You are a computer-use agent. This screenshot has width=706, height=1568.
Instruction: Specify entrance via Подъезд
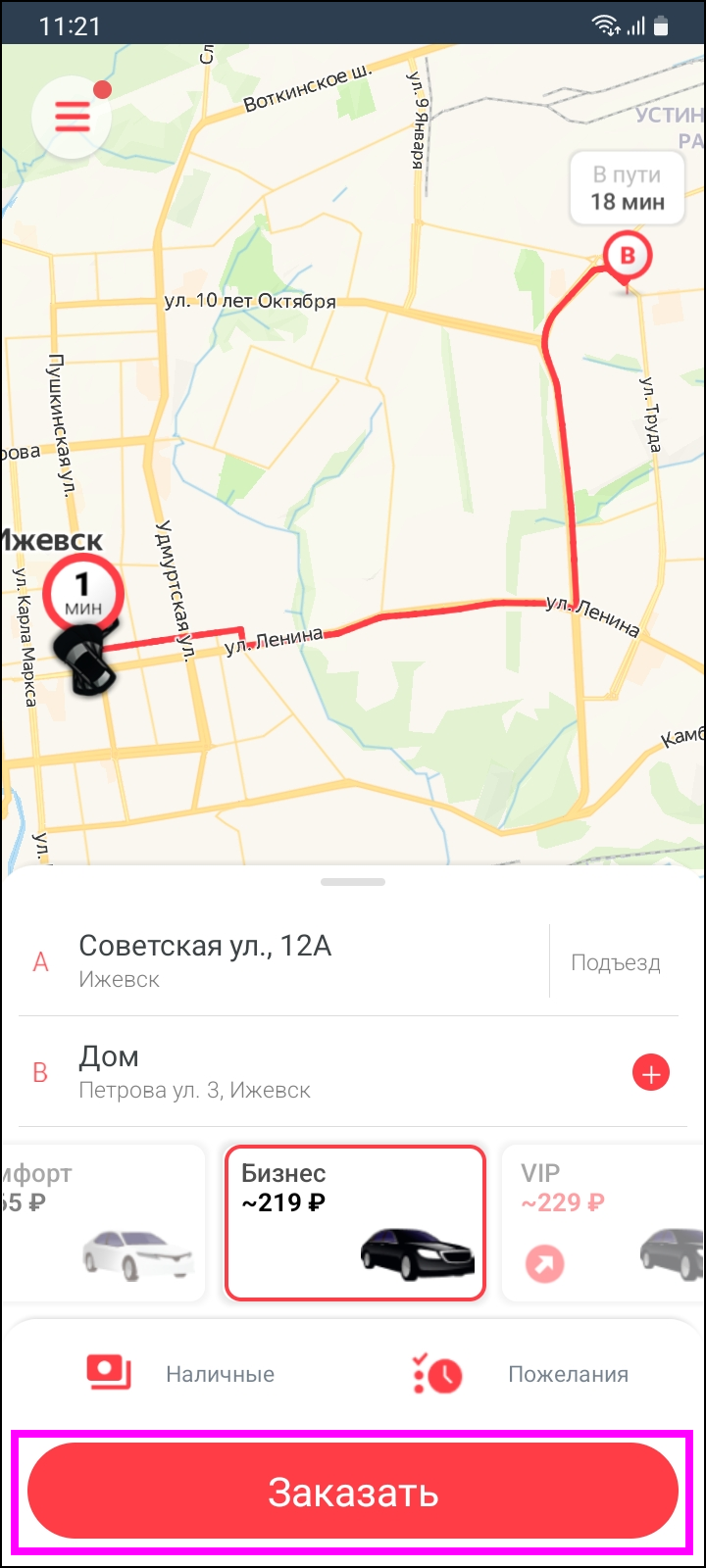click(616, 962)
